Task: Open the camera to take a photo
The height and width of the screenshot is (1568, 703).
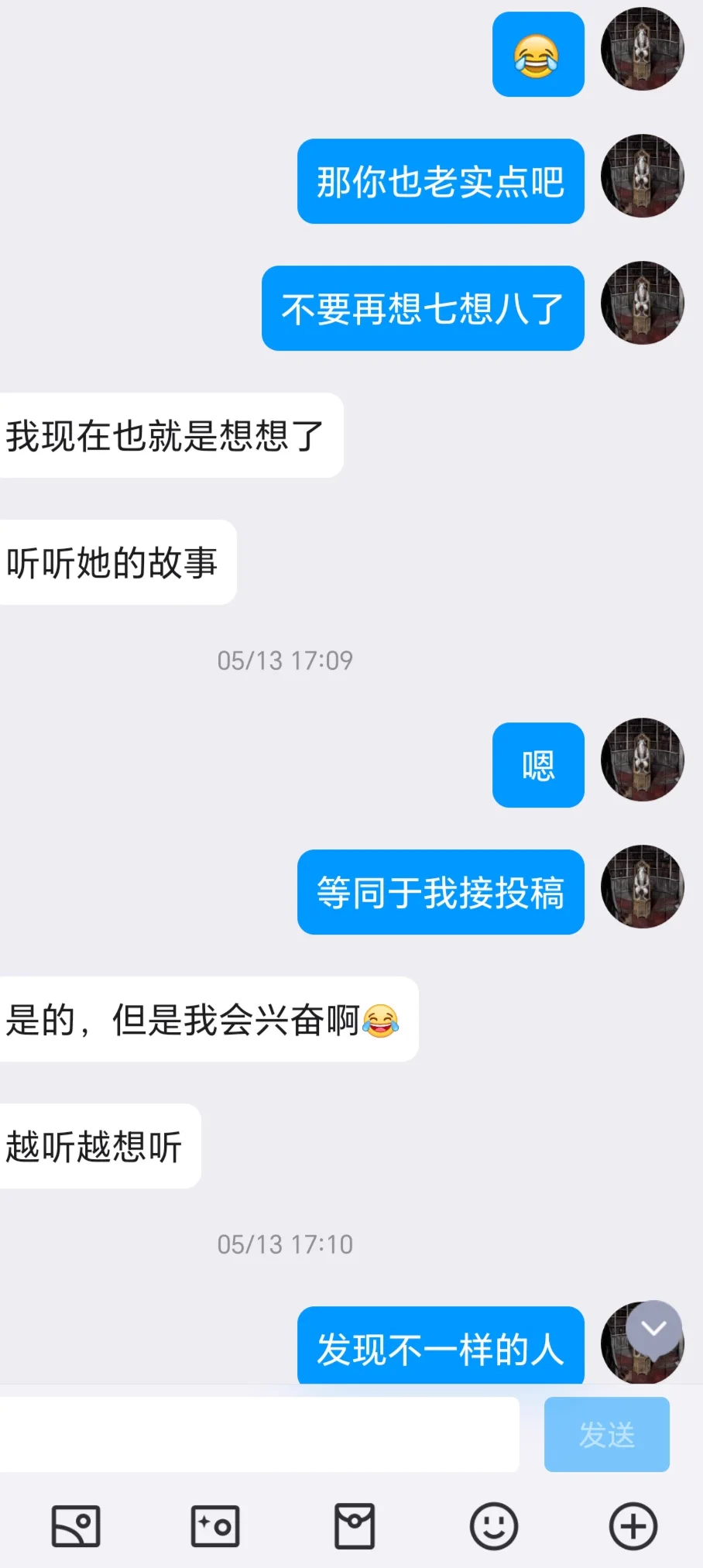Action: (215, 1526)
